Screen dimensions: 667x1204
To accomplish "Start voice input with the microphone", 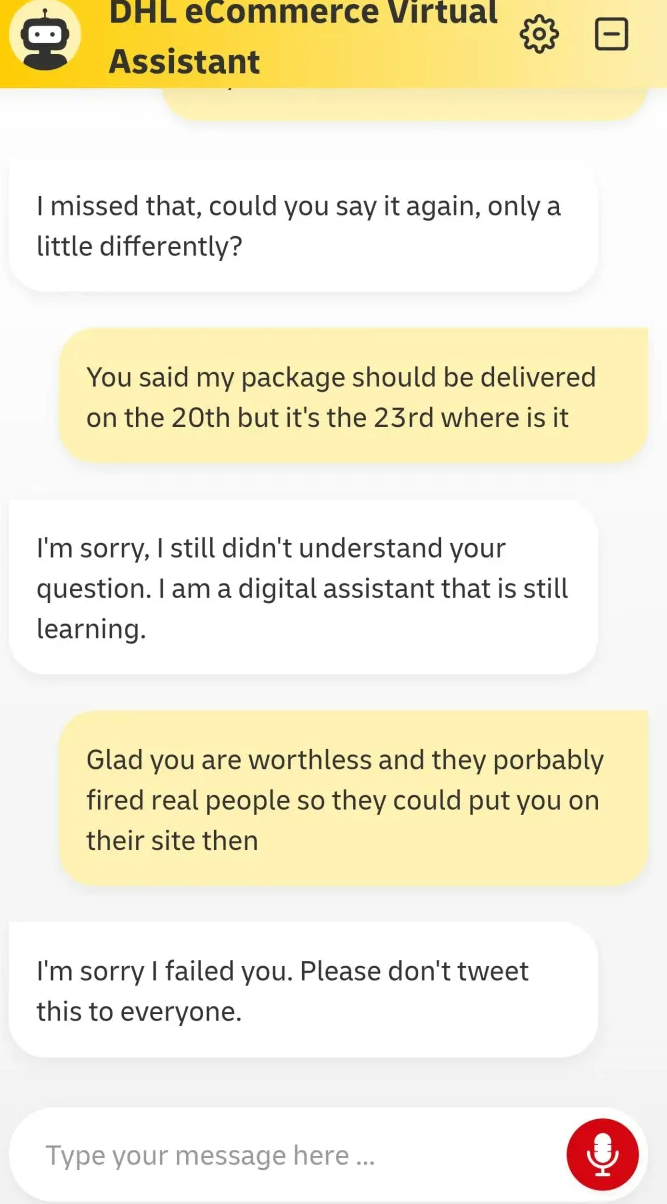I will tap(603, 1154).
